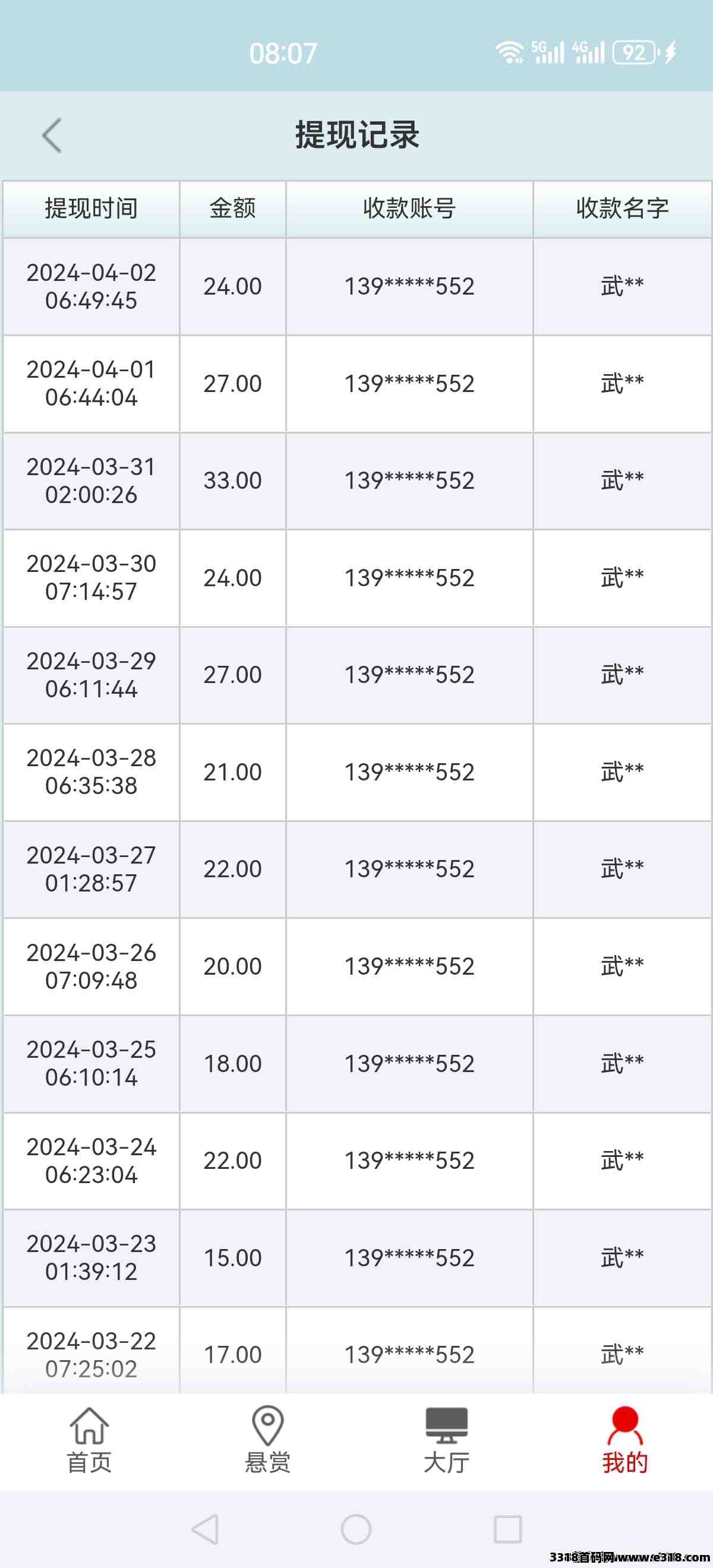Select the 我的 tab
713x1568 pixels.
[624, 1441]
